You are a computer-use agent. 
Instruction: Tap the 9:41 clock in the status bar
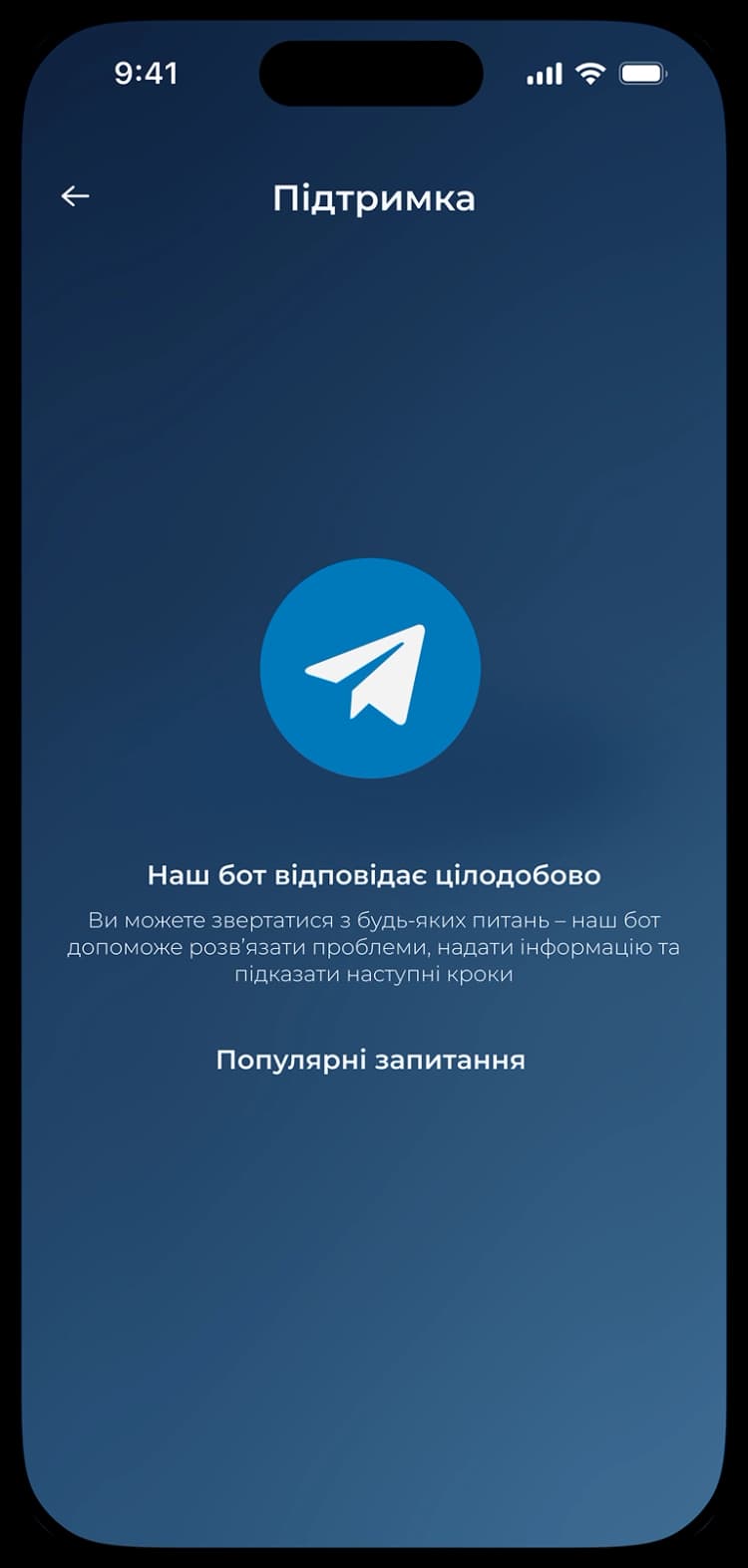click(146, 72)
